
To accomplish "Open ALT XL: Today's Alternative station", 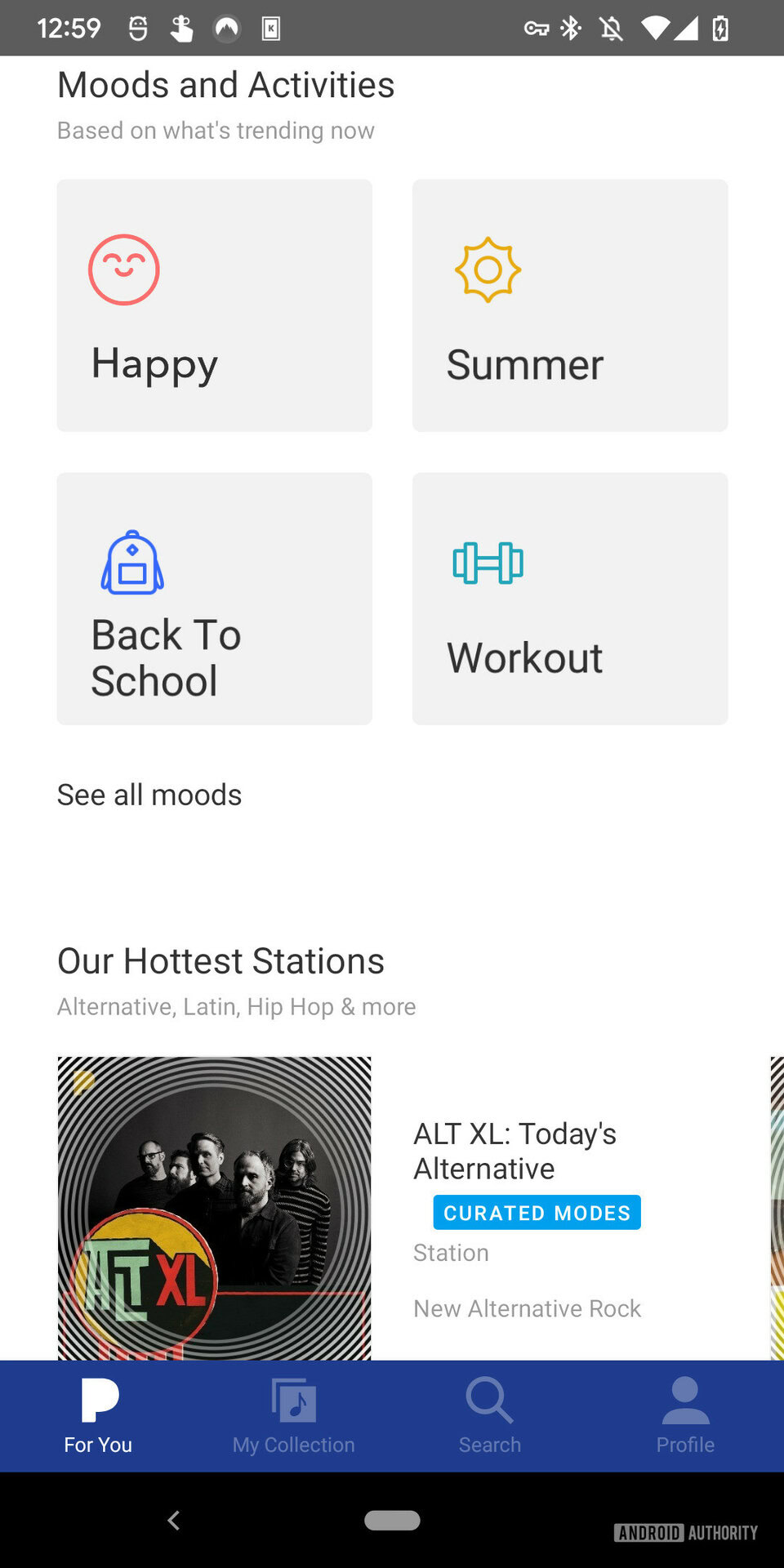I will 514,1150.
